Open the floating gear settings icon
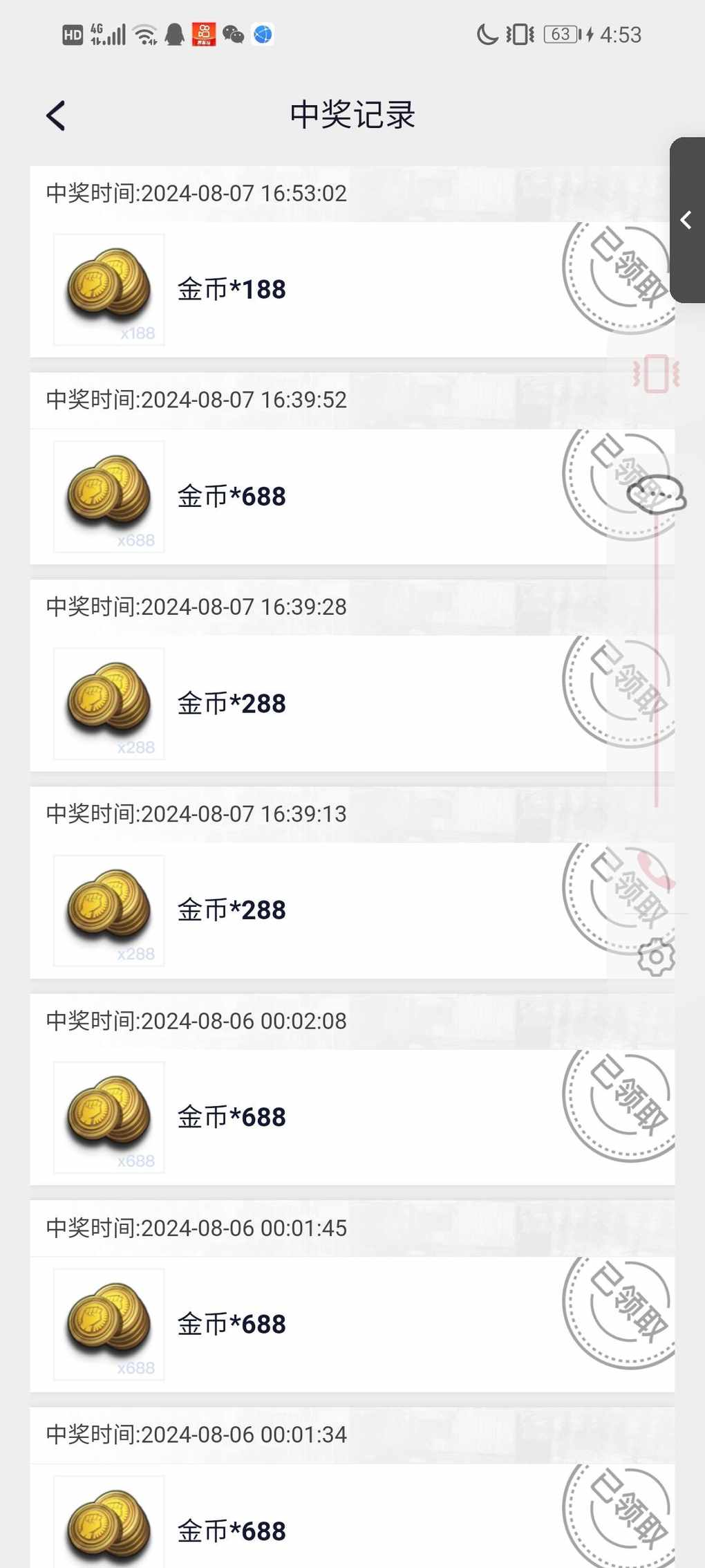The image size is (705, 1568). 656,957
